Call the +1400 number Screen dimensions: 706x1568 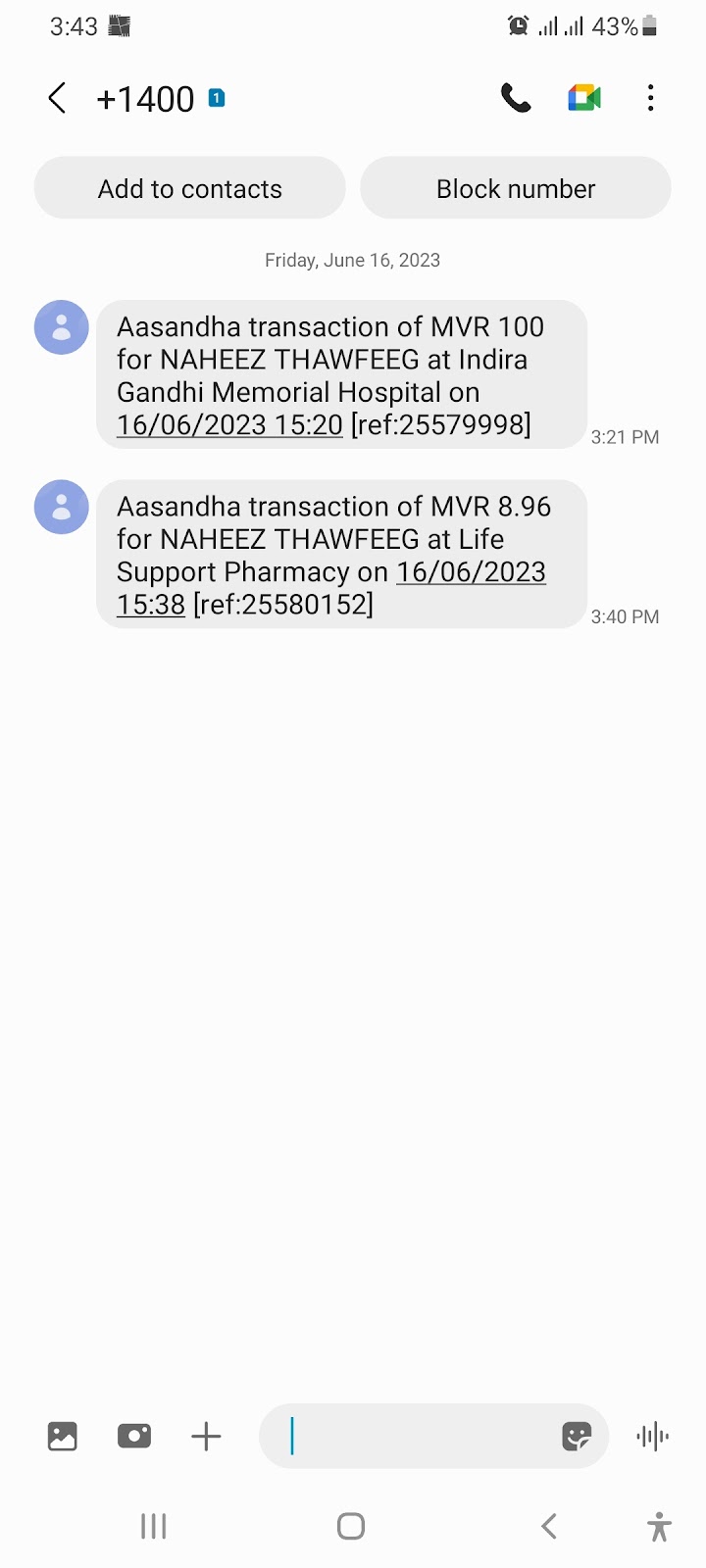pos(516,98)
